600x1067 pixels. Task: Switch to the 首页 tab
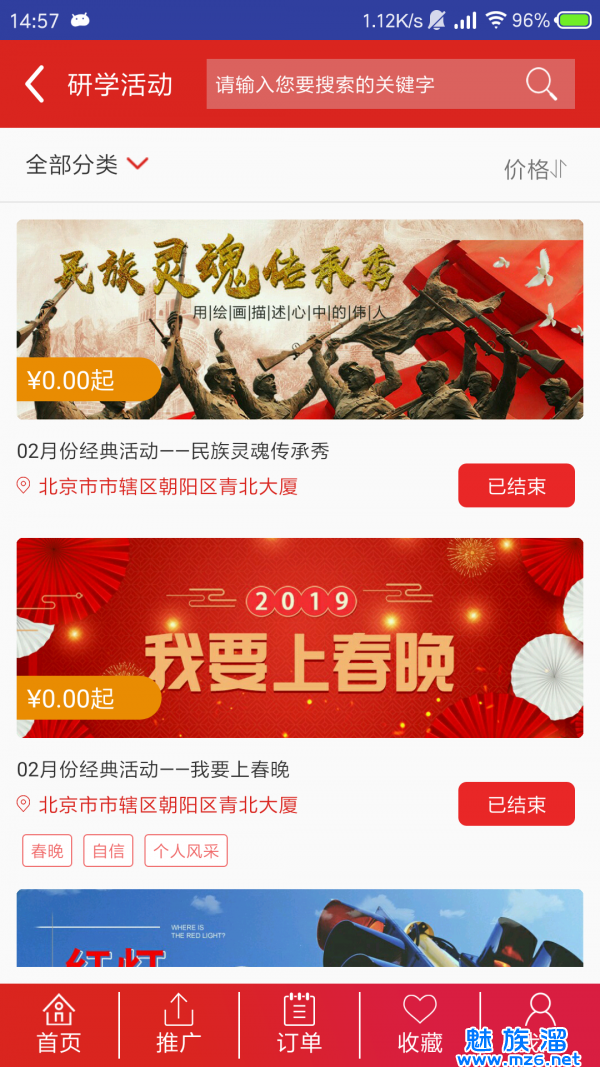59,1025
